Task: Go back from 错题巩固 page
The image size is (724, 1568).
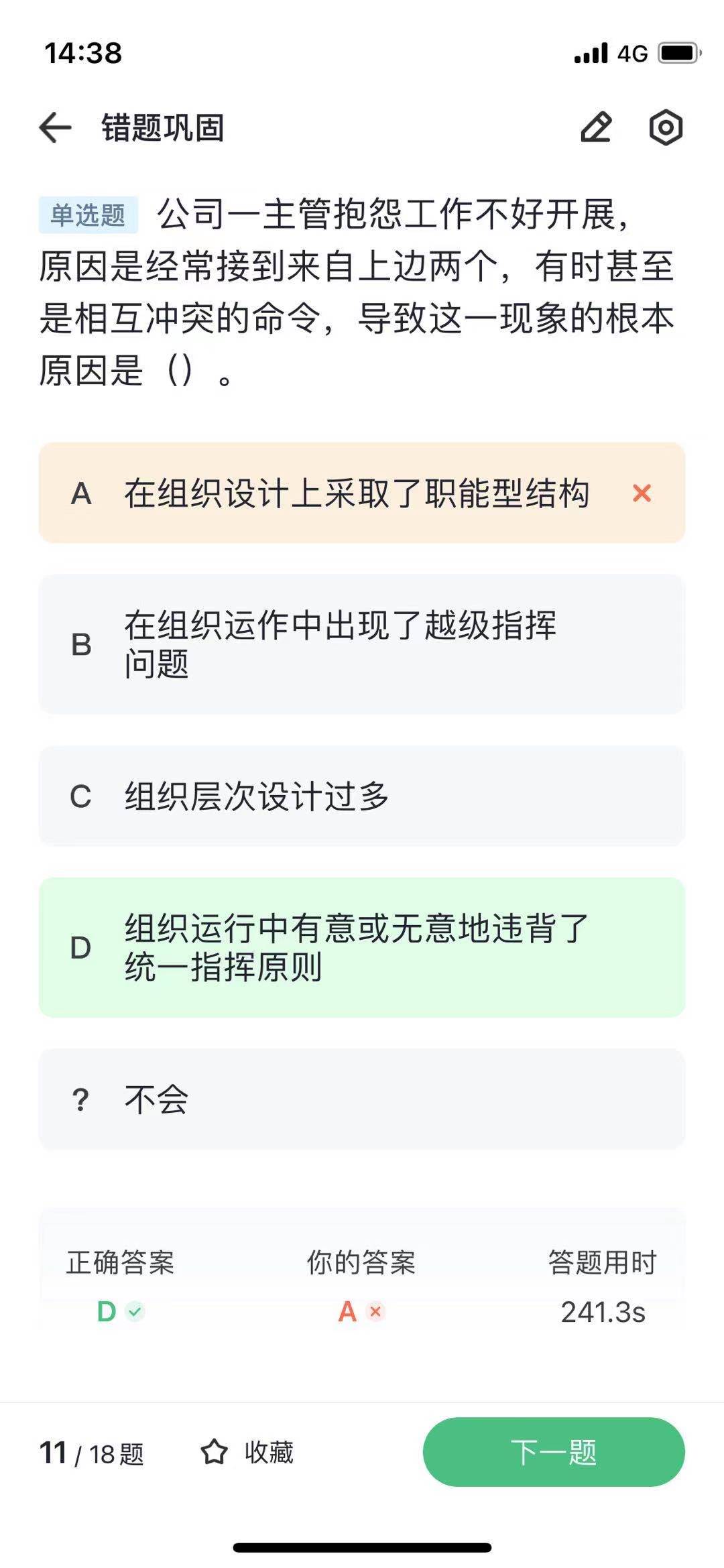Action: click(55, 127)
